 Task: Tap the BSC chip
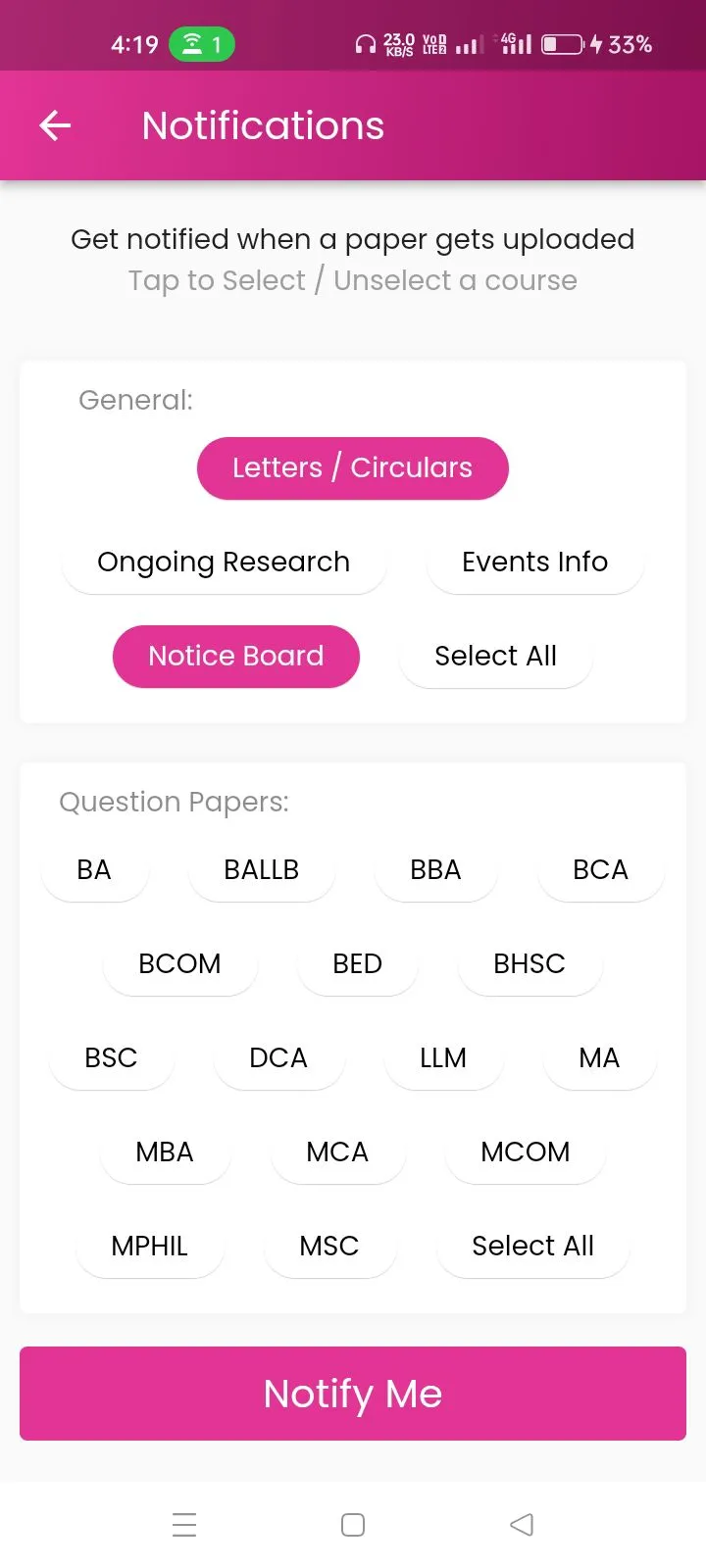point(111,1058)
